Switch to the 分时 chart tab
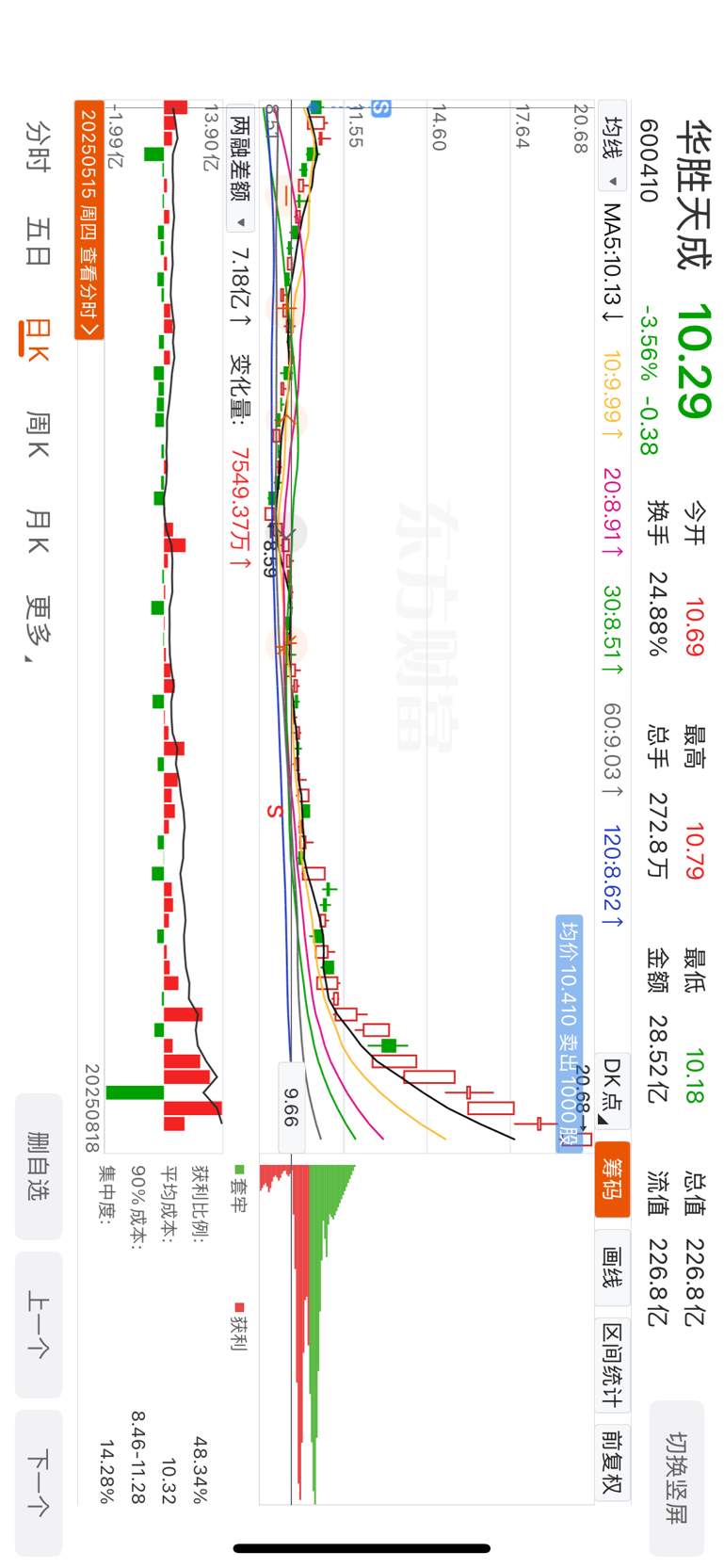 39,144
